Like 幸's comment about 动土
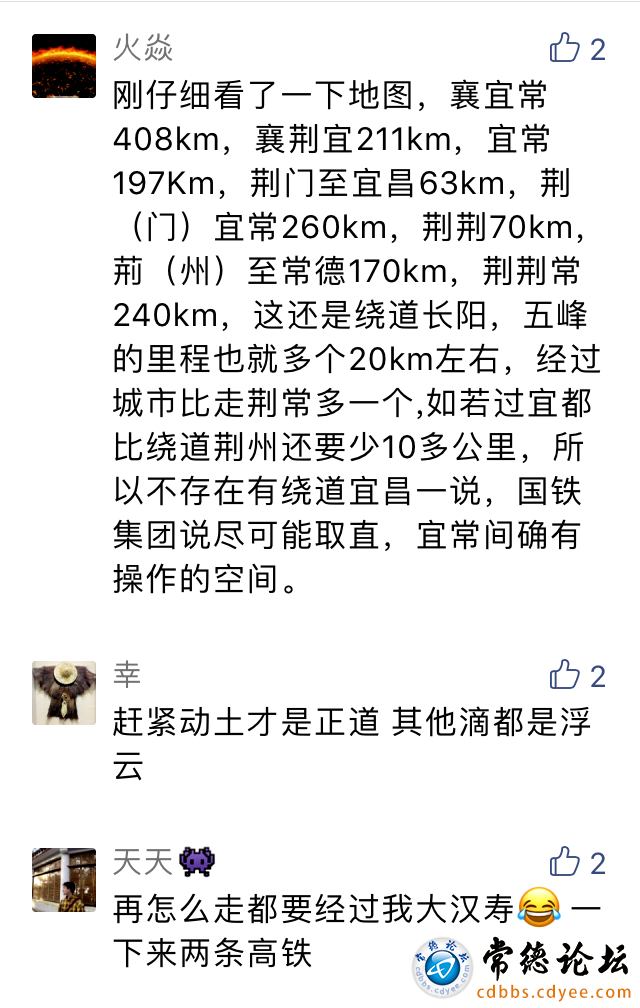640x1008 pixels. coord(565,676)
